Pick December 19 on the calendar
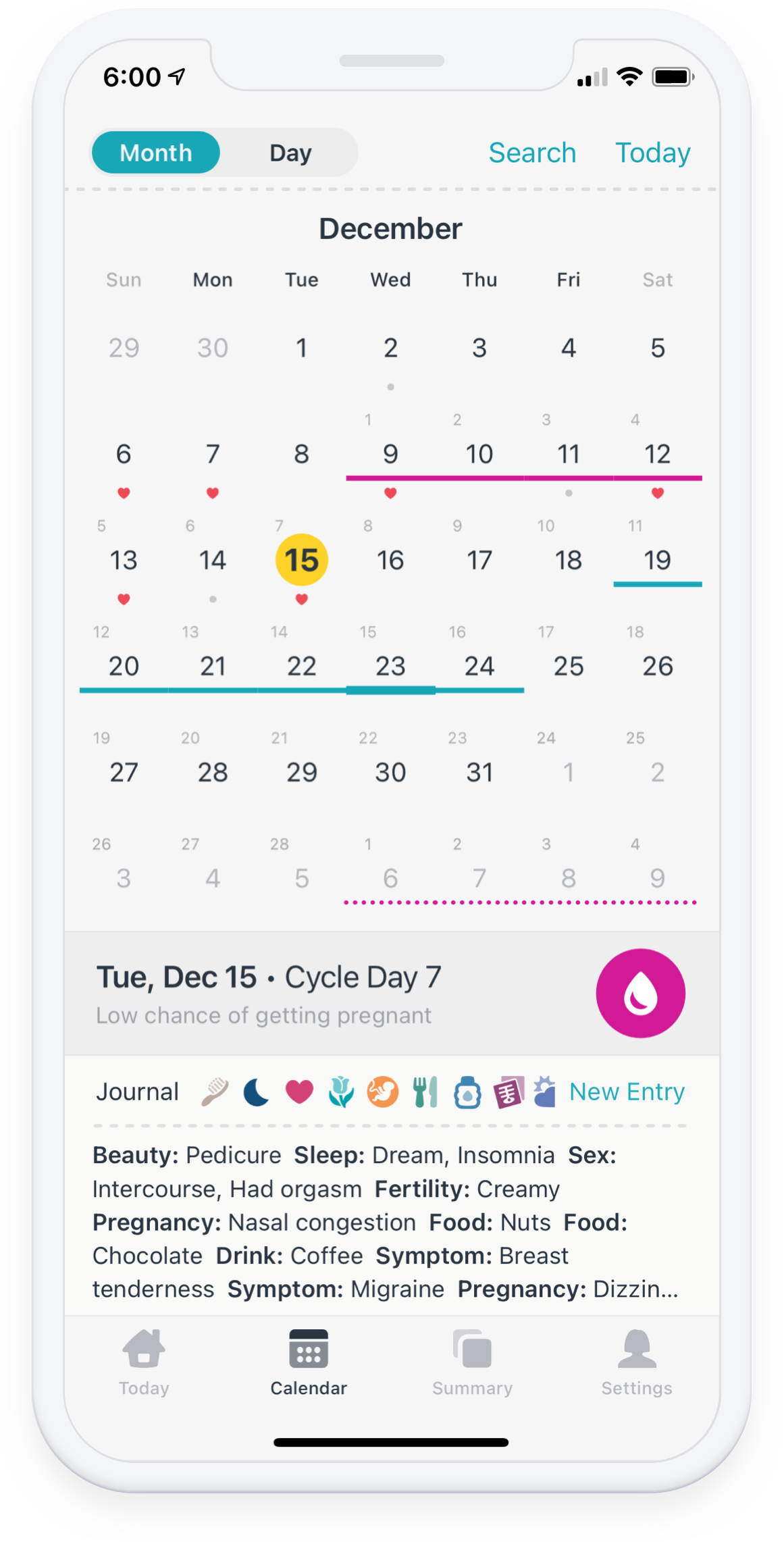 point(657,560)
